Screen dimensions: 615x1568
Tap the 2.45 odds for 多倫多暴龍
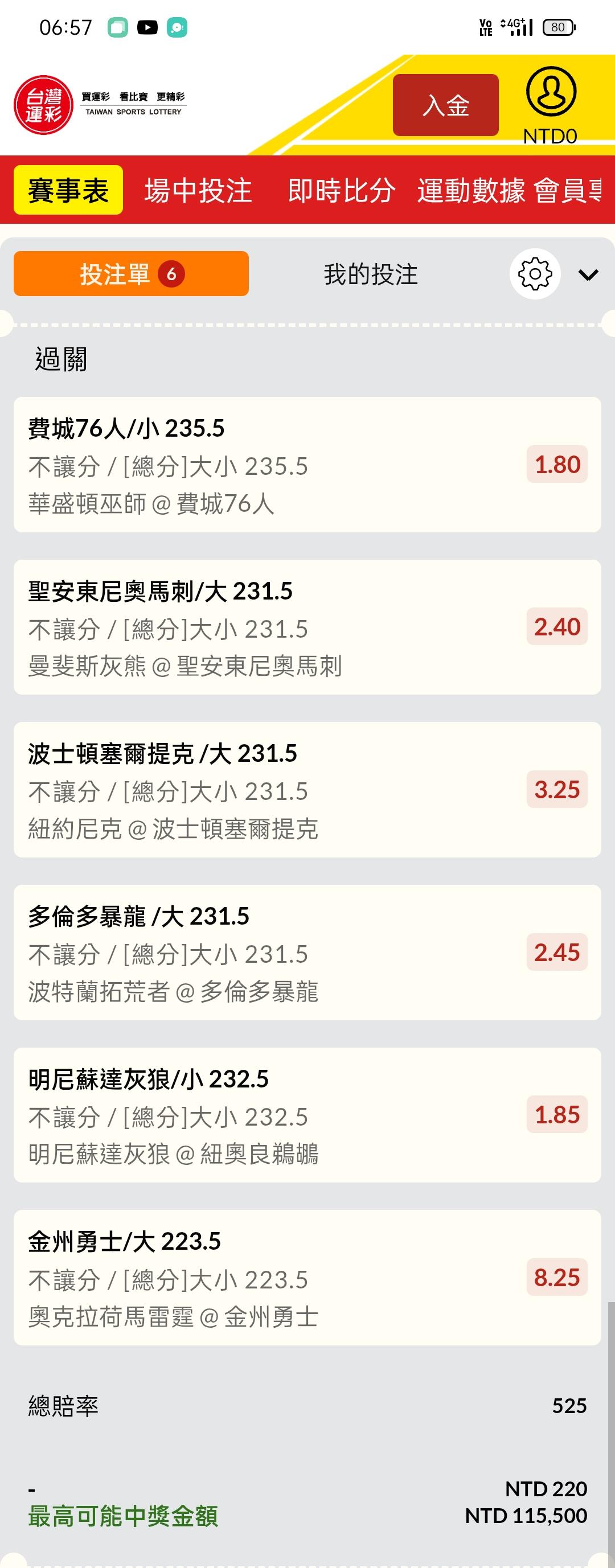click(x=556, y=952)
